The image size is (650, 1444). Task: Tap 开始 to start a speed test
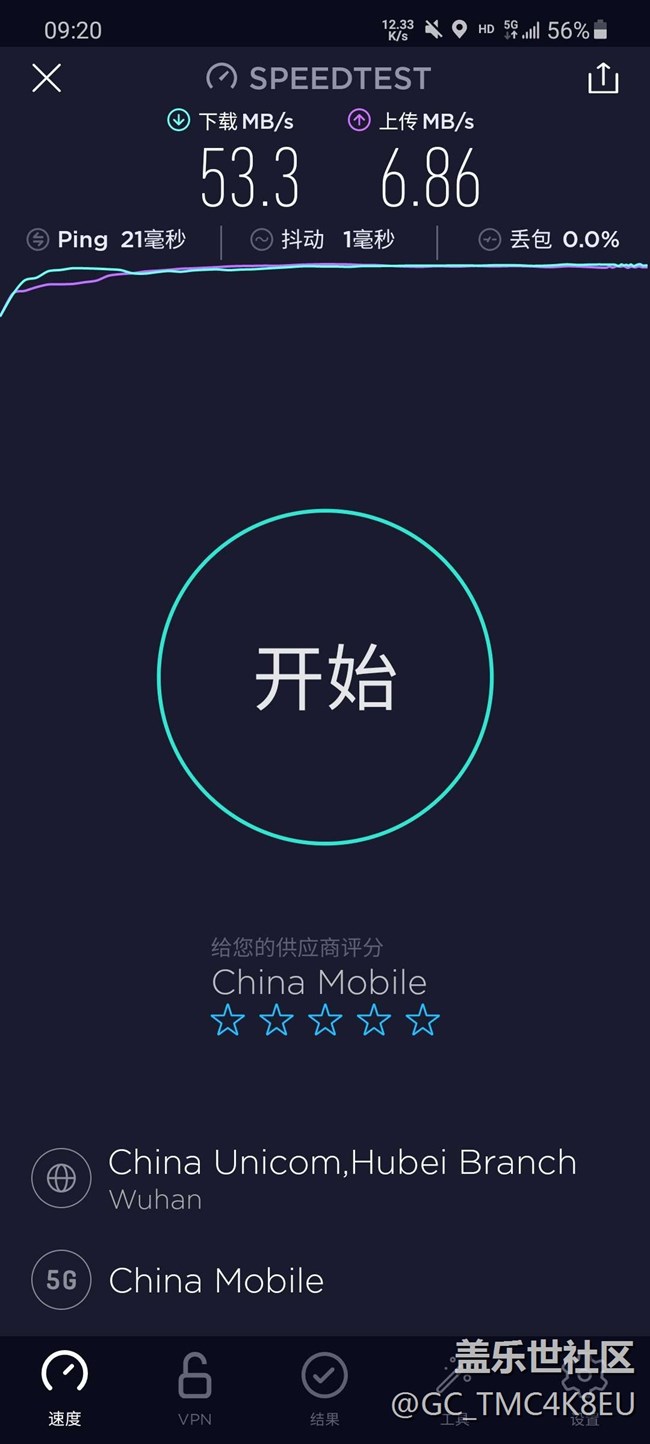[x=325, y=677]
